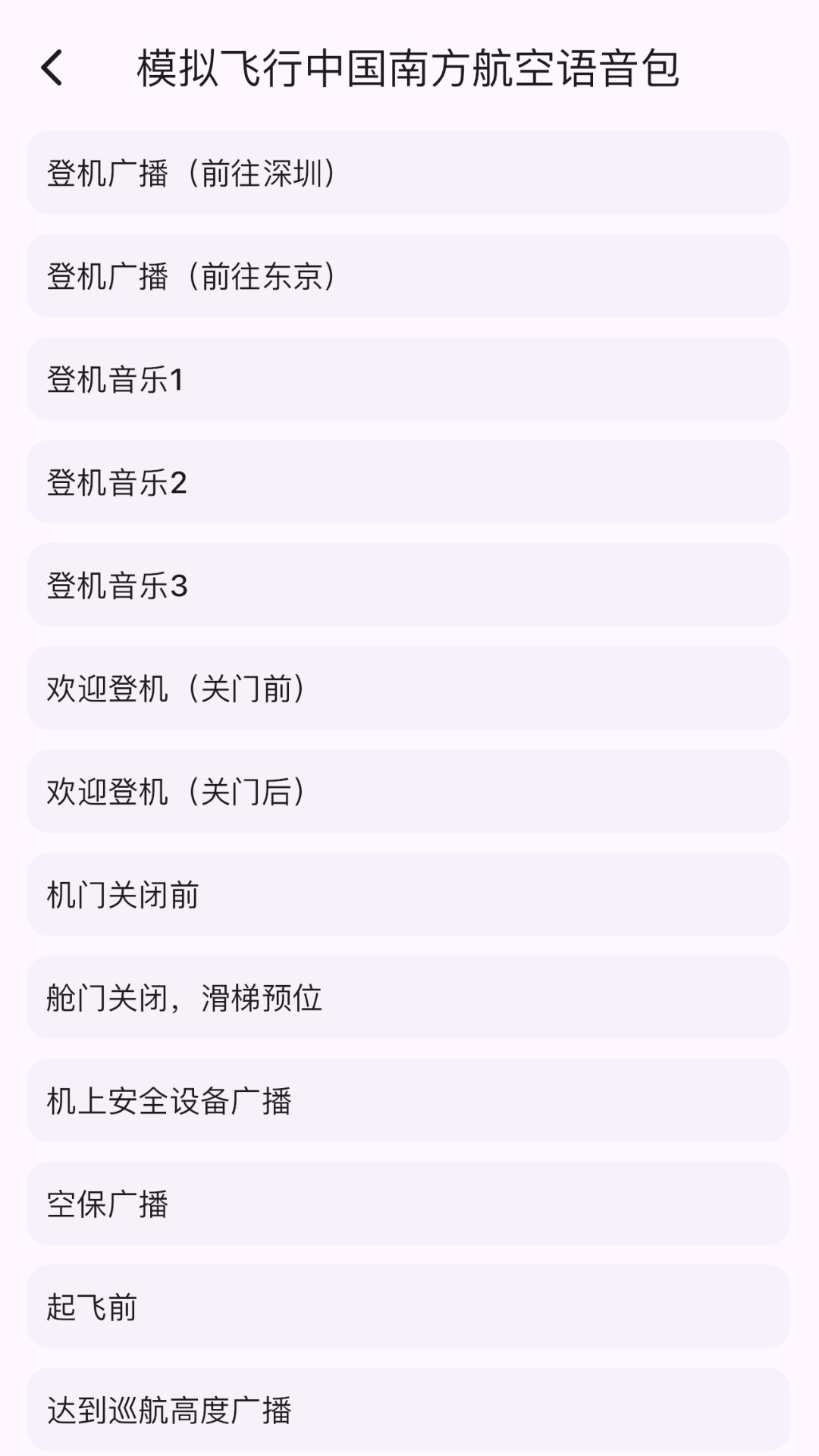Tap the first boarding music option
The image size is (819, 1456).
coord(409,379)
